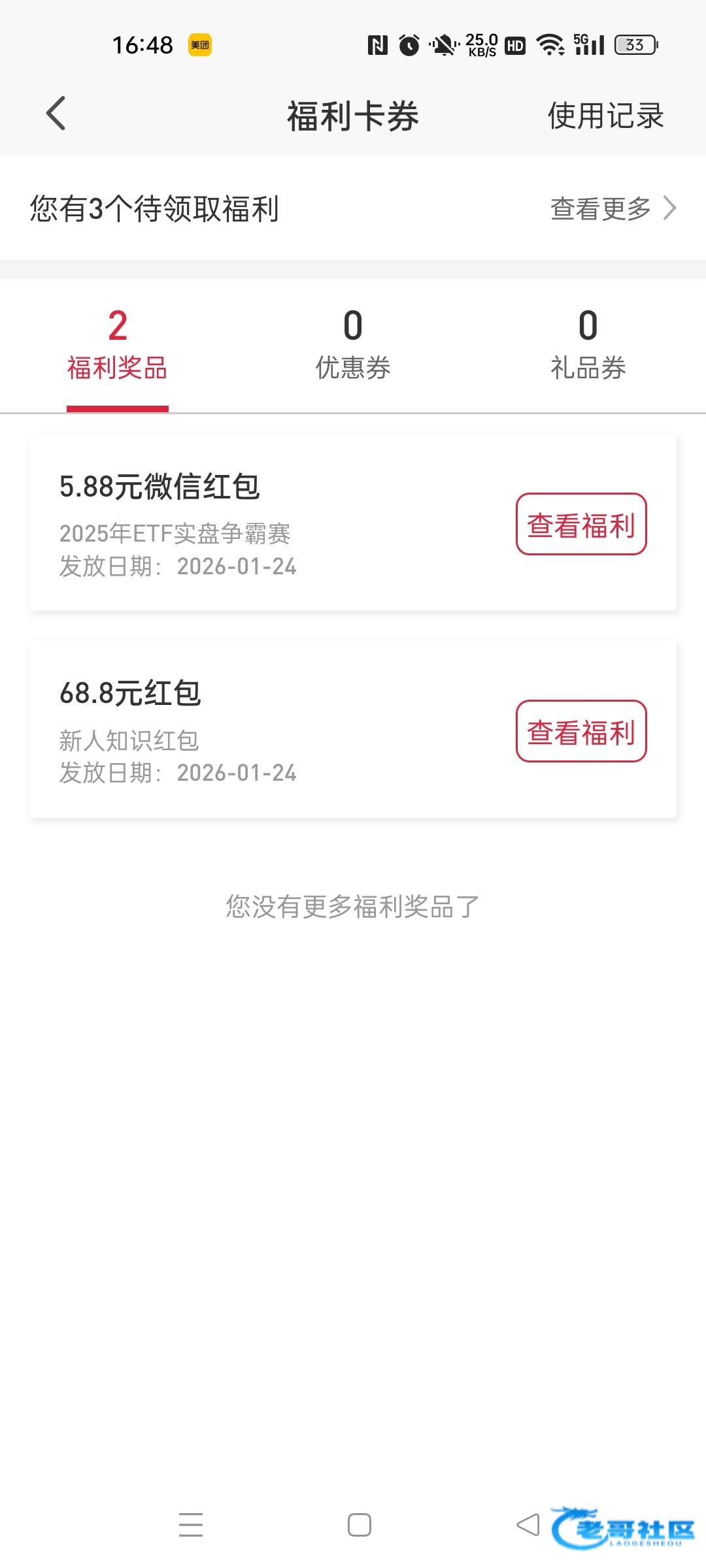Image resolution: width=706 pixels, height=1568 pixels.
Task: Go to the system home screen
Action: 359,1525
